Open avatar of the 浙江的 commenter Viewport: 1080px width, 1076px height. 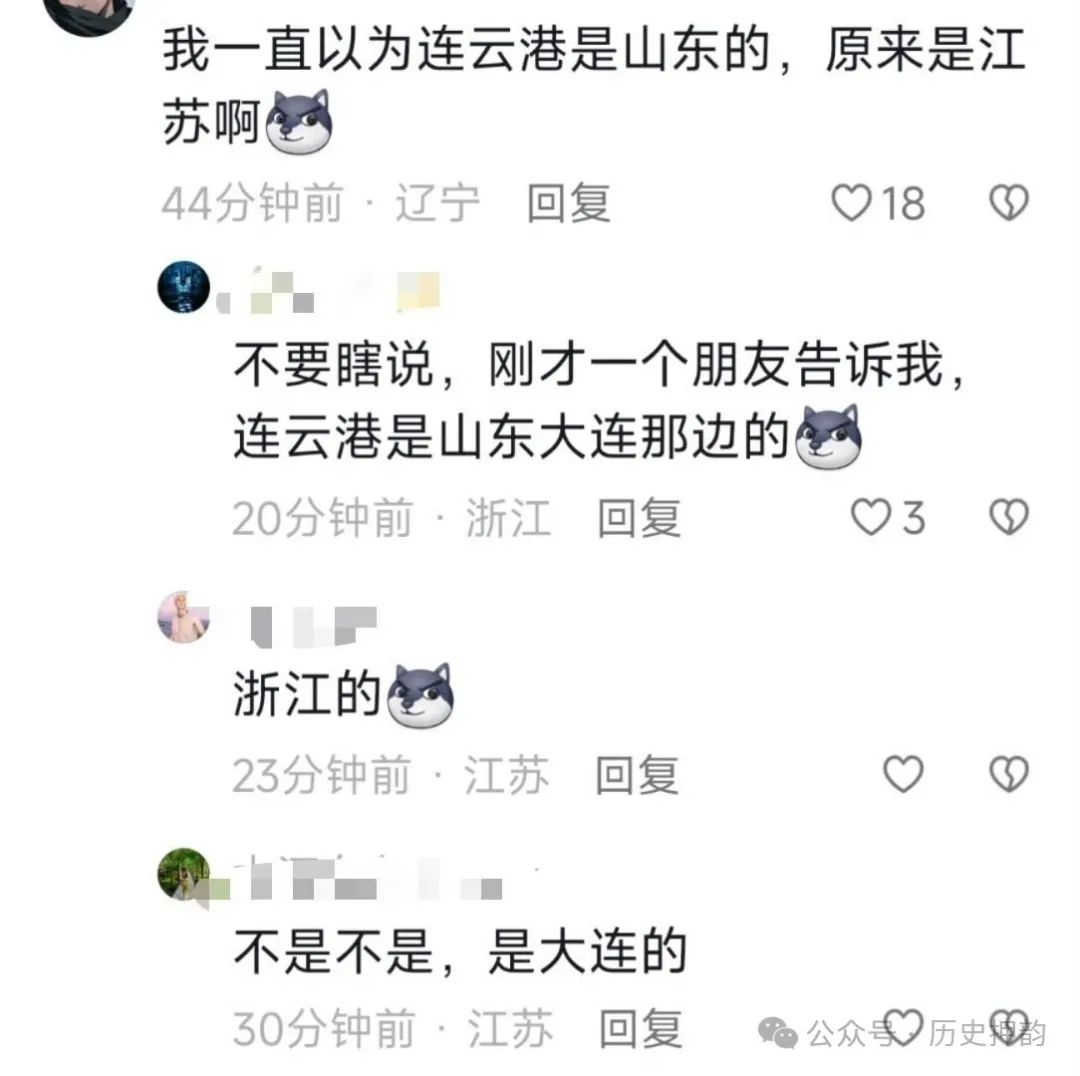pyautogui.click(x=185, y=617)
